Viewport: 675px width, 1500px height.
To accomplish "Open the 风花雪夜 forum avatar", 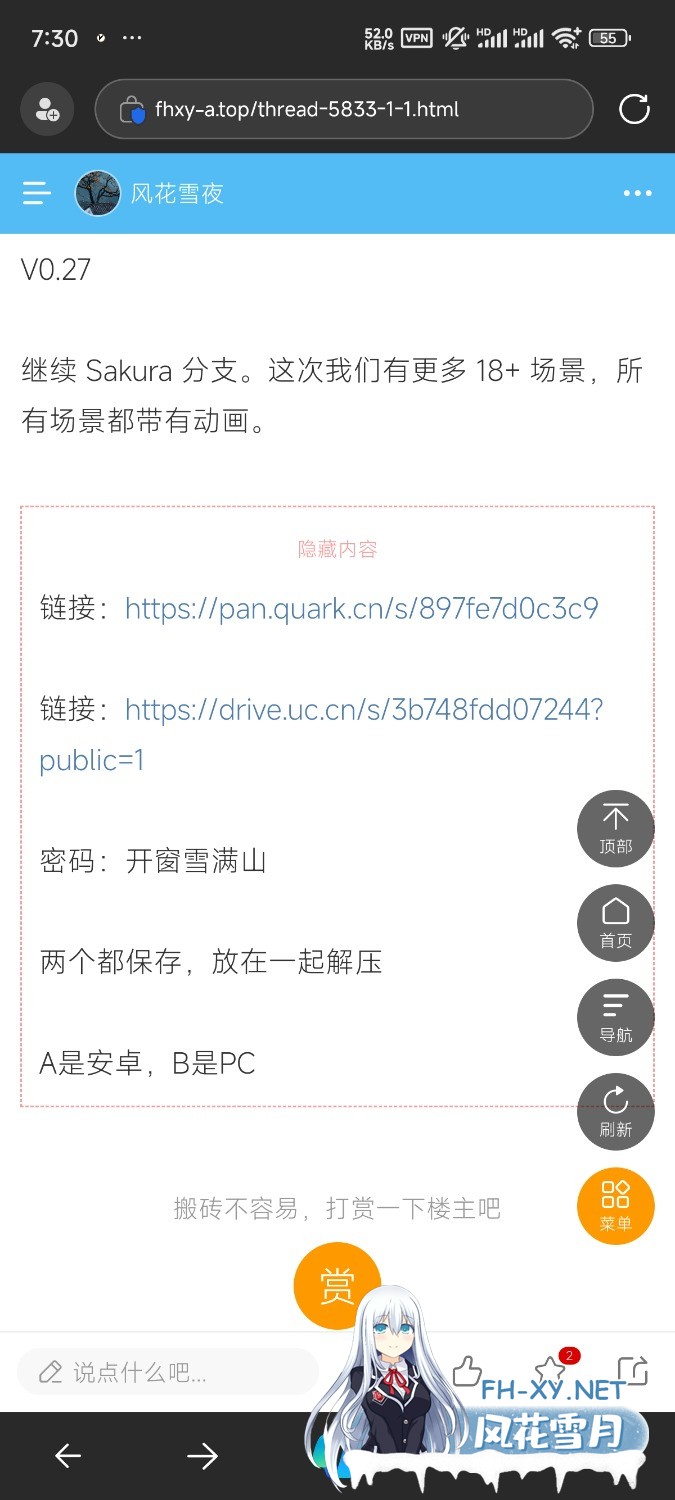I will (x=98, y=193).
